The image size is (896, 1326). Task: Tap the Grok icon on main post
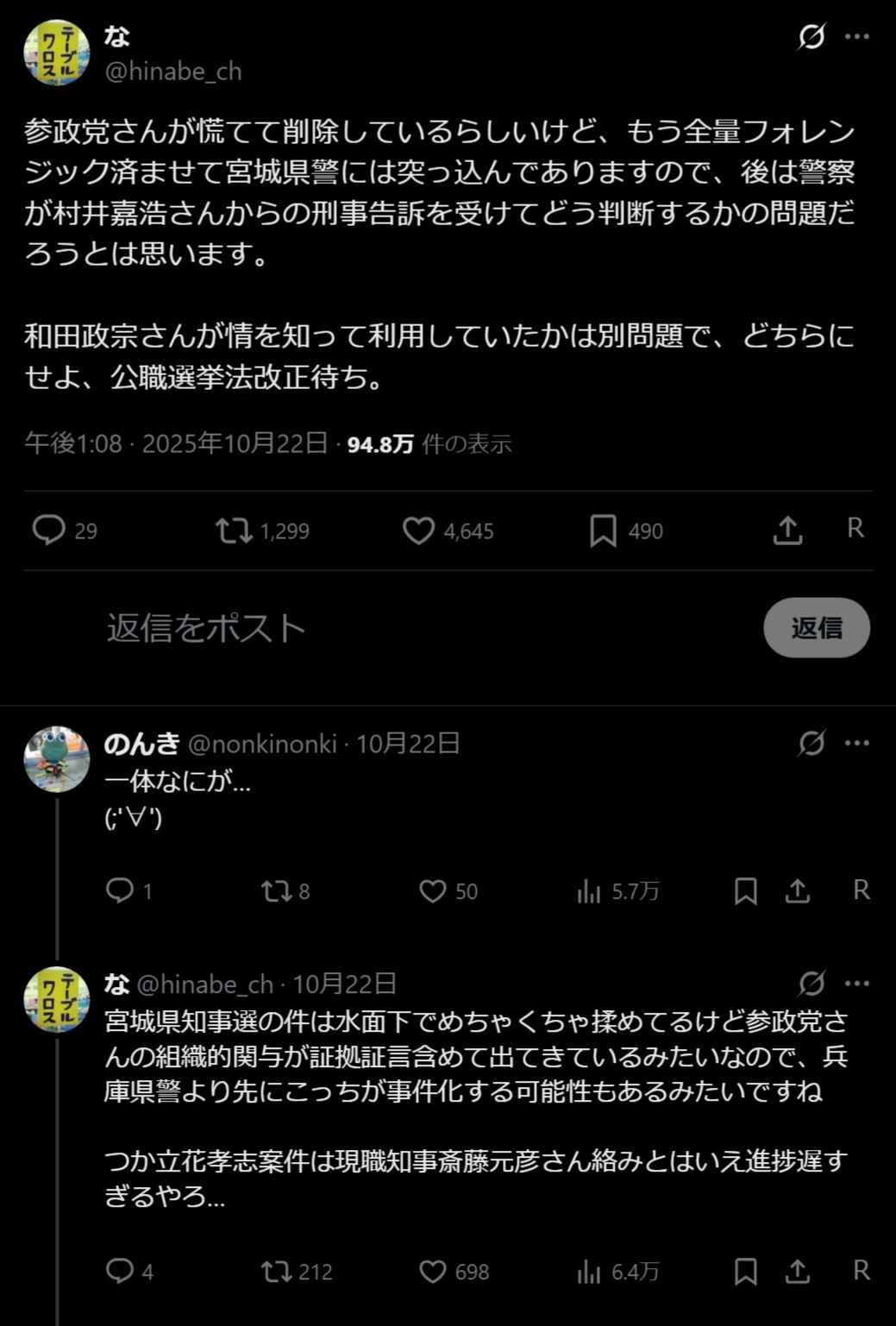point(811,36)
